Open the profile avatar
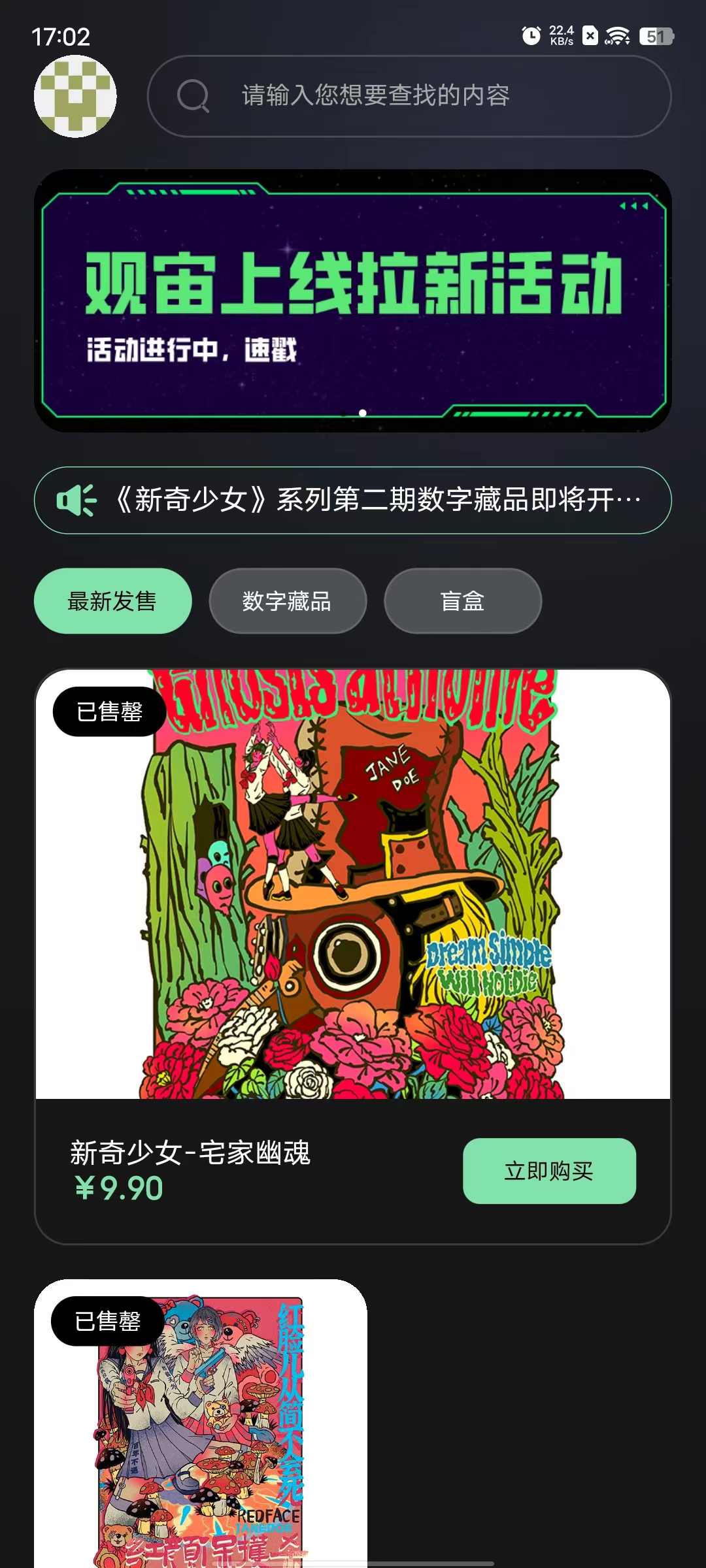Image resolution: width=706 pixels, height=1568 pixels. [x=75, y=96]
